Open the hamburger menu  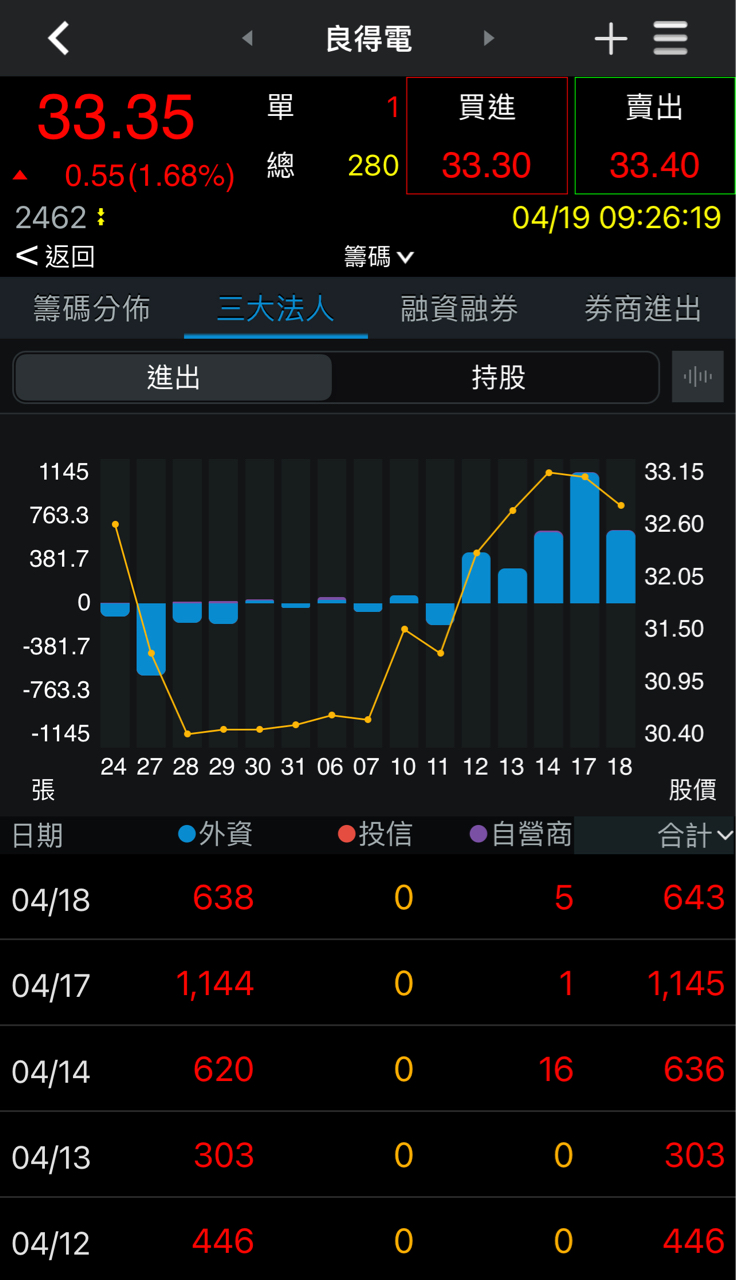point(670,39)
